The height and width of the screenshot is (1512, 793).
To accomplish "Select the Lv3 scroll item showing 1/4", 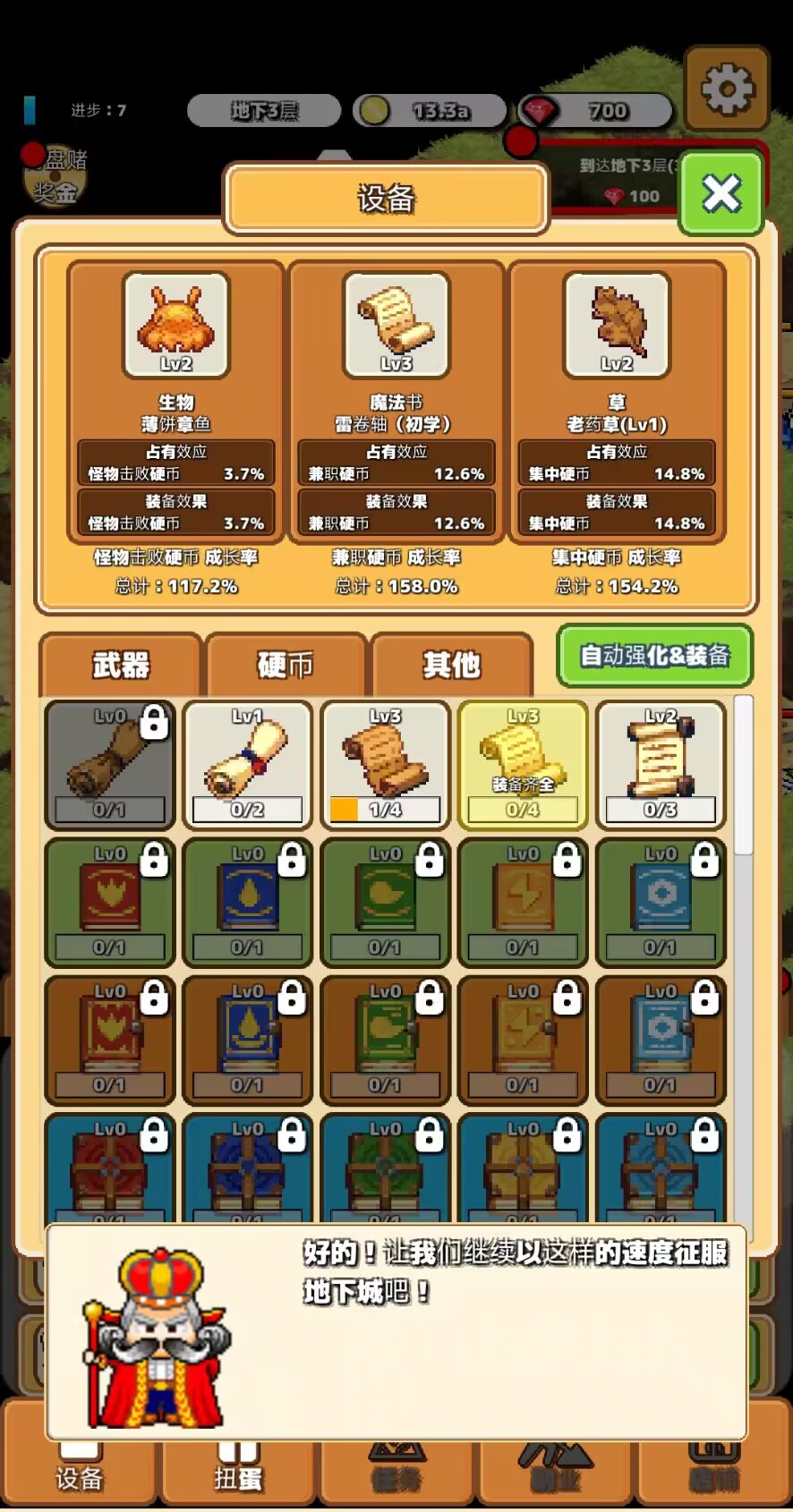I will tap(385, 766).
